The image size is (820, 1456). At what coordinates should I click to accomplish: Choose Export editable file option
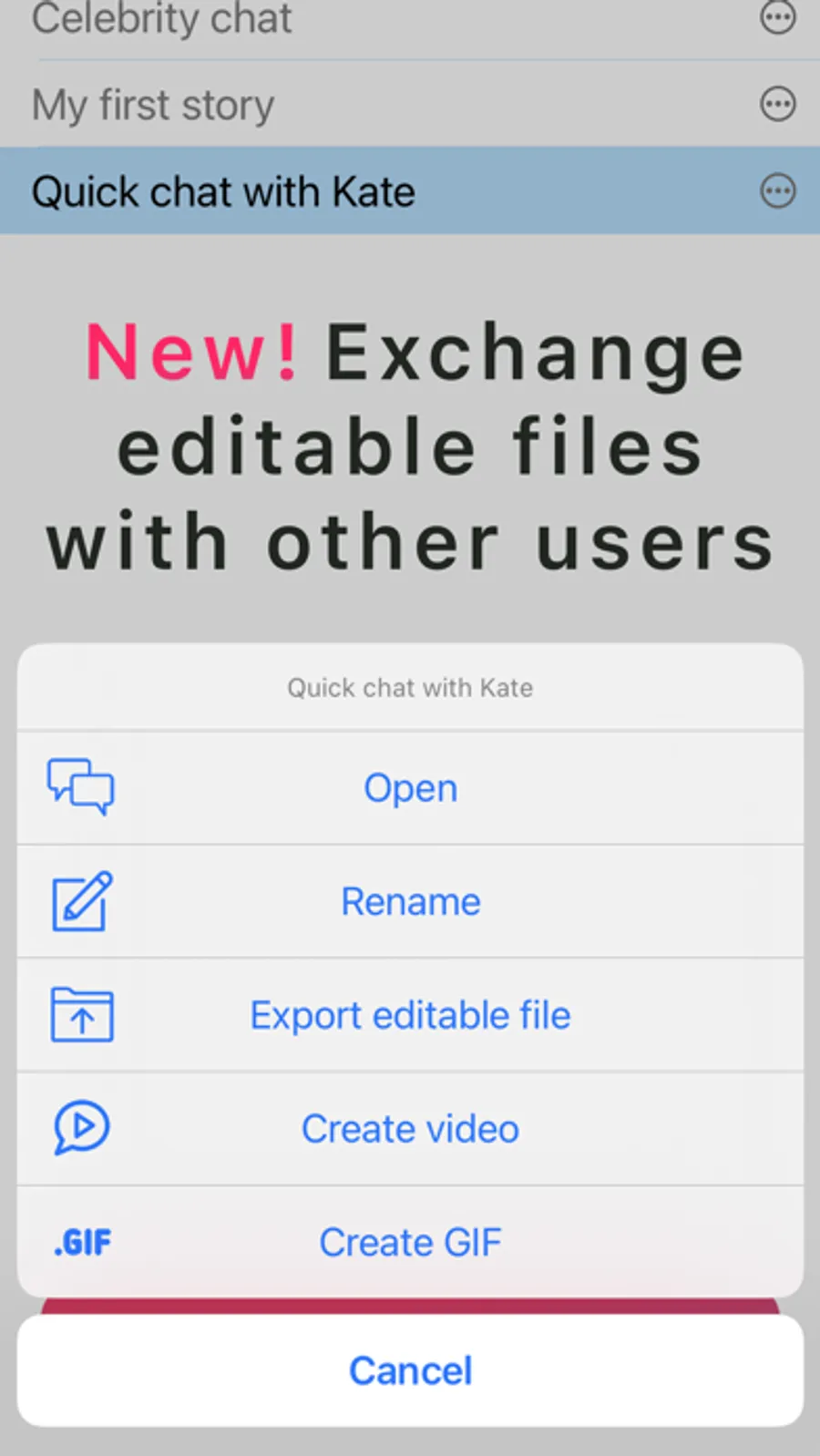410,1015
